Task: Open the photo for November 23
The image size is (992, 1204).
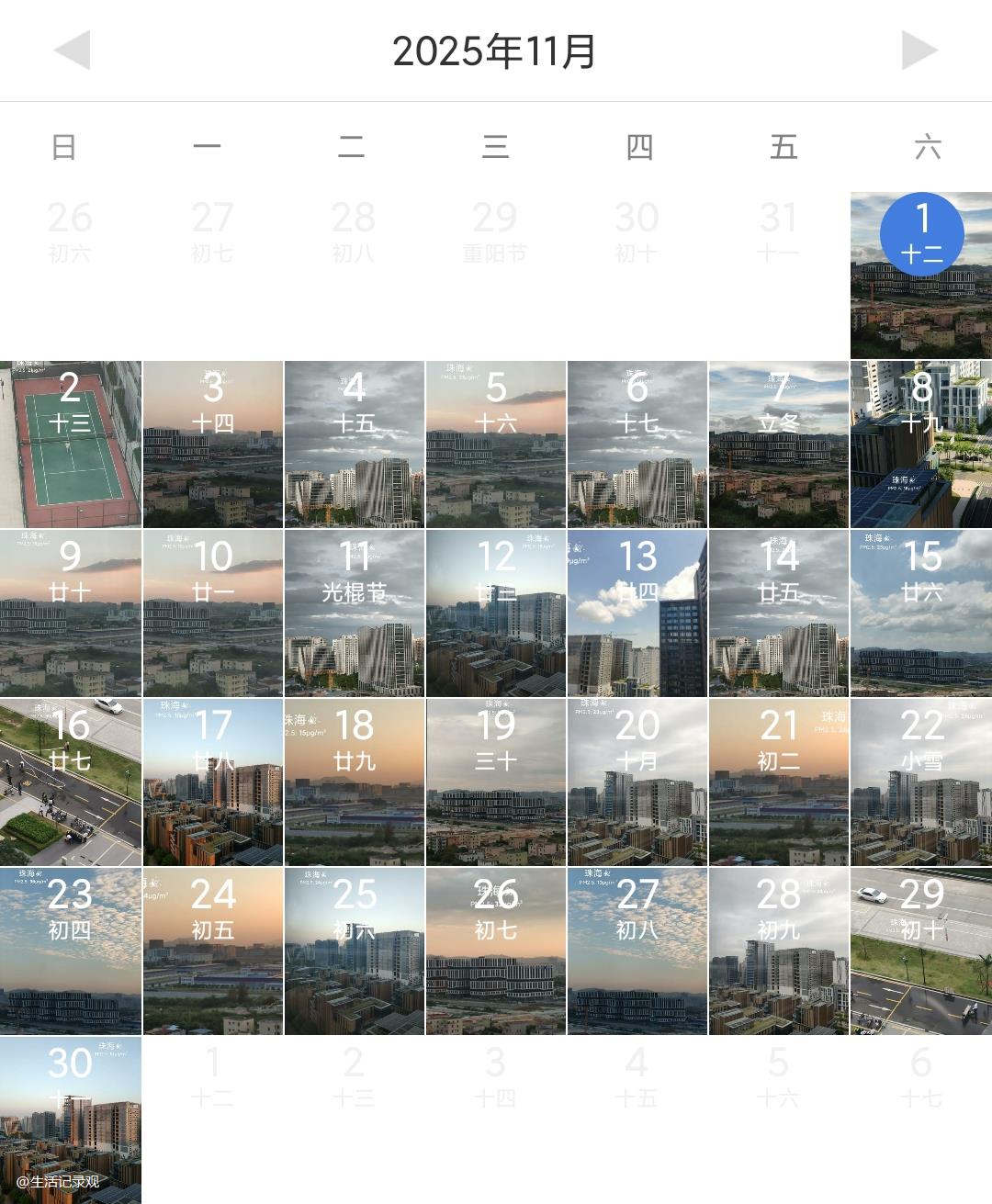Action: click(x=71, y=951)
